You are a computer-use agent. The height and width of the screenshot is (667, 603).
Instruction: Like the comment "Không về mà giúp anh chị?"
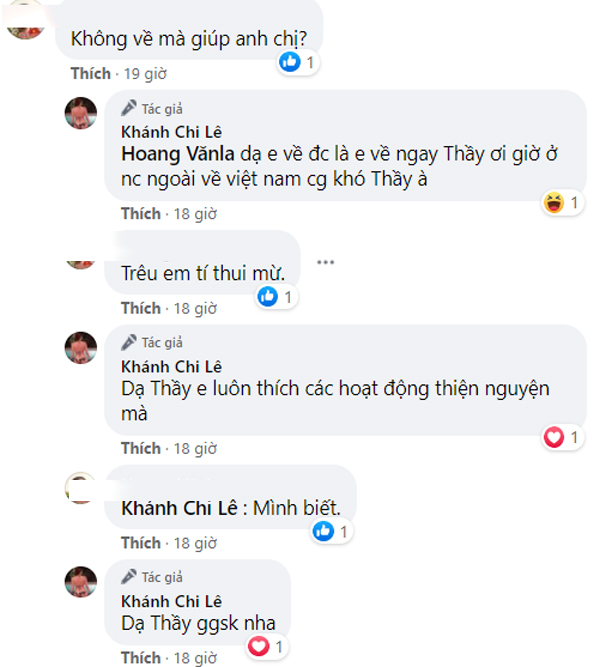tap(88, 73)
